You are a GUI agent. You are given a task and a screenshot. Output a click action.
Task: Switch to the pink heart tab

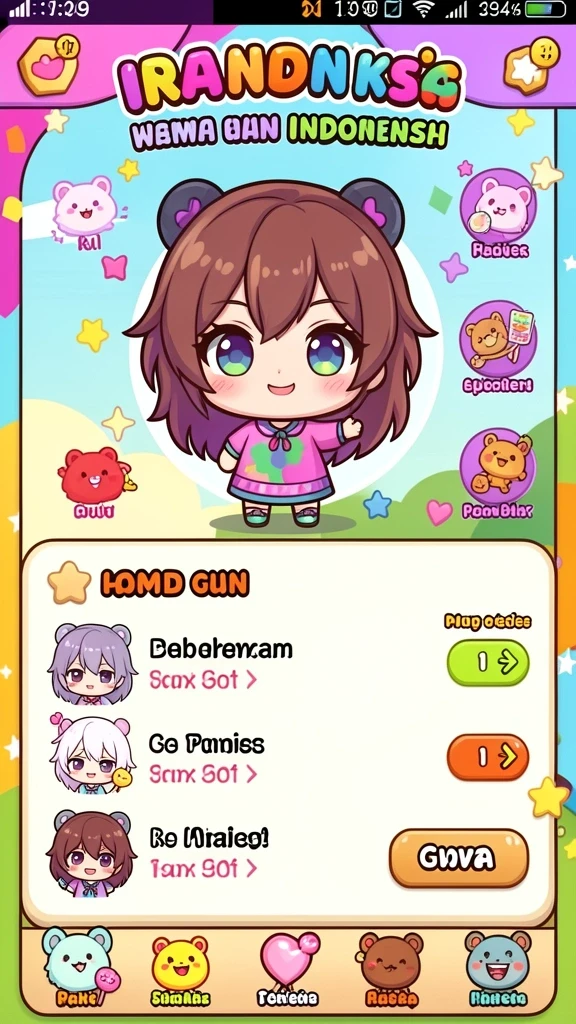[x=288, y=968]
